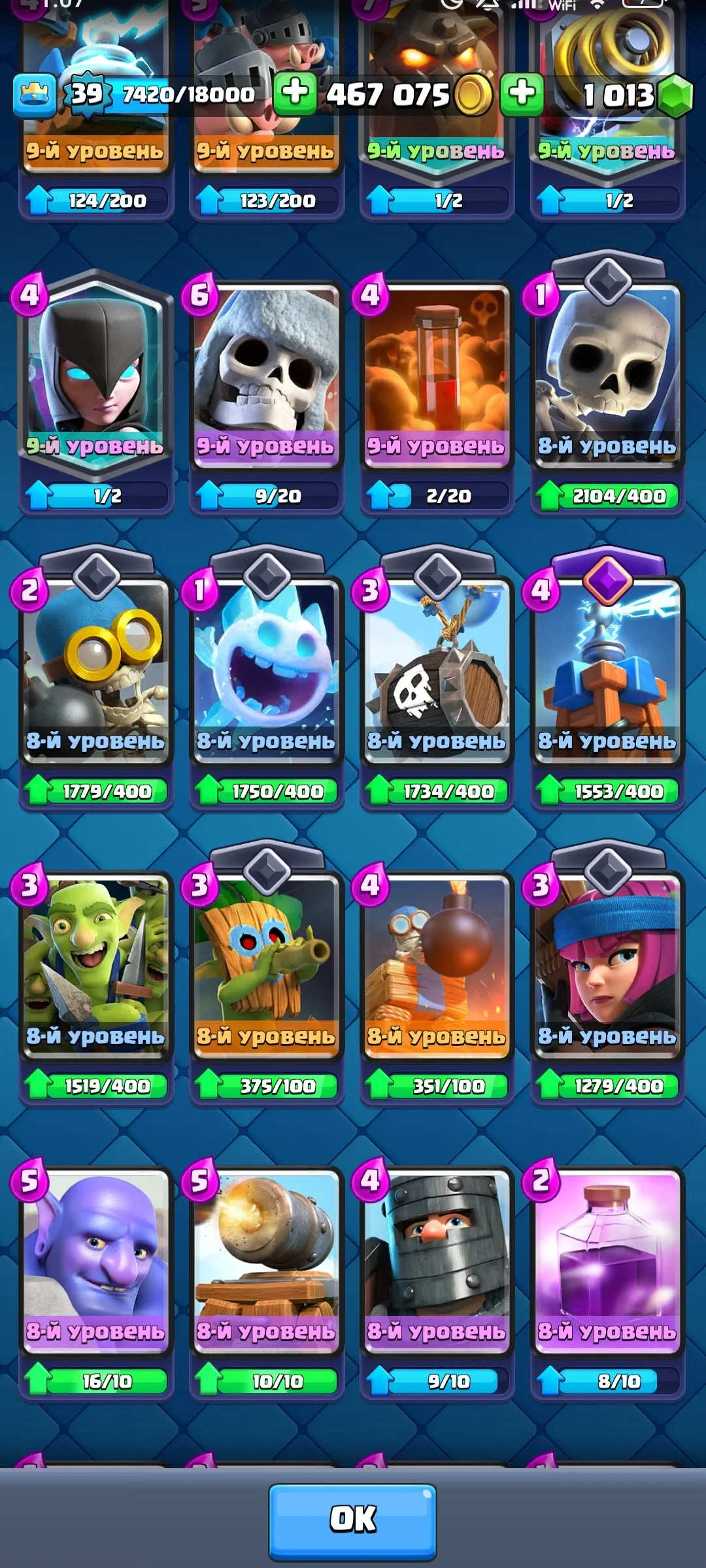The width and height of the screenshot is (706, 1568).
Task: Add gold with the coins plus button
Action: click(295, 93)
